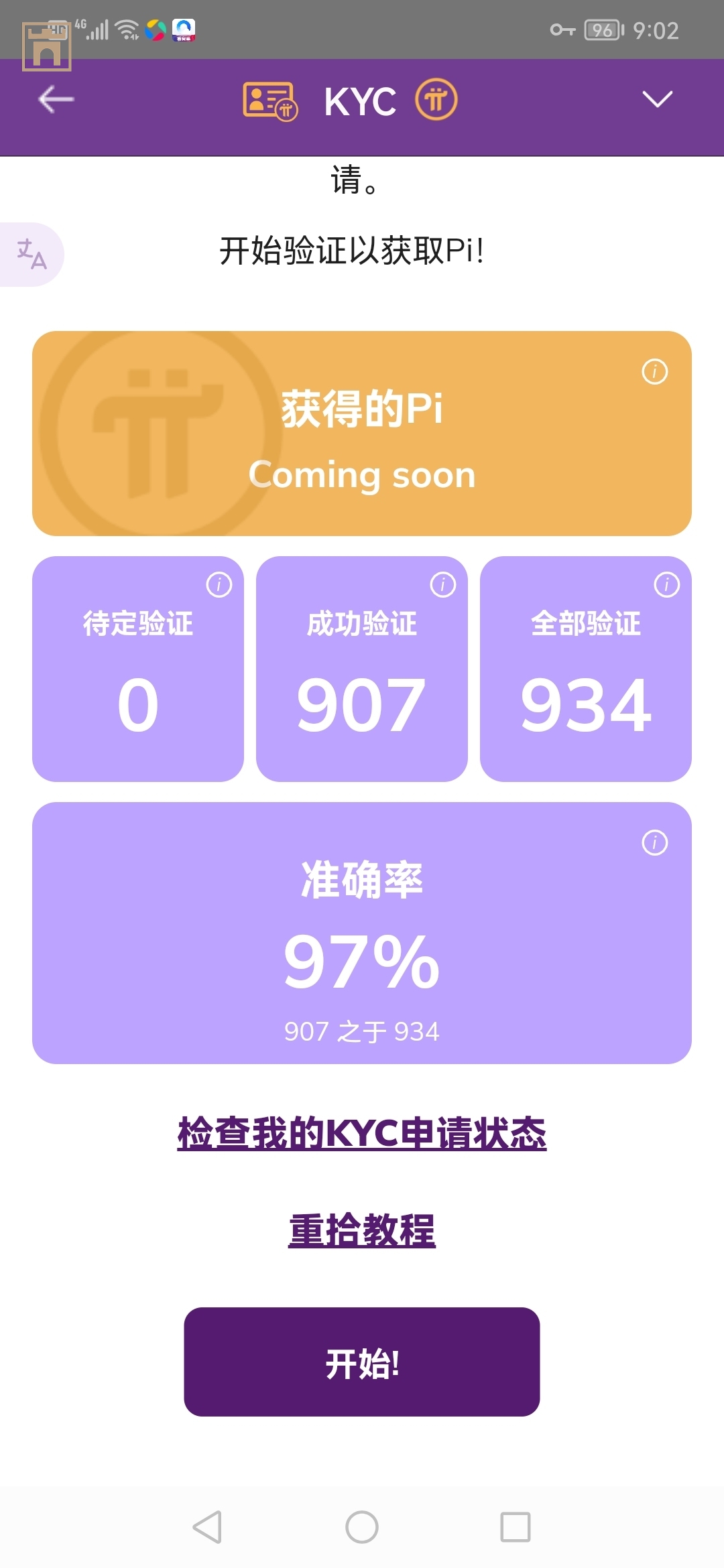Expand the KYC header dropdown chevron

coord(657,99)
